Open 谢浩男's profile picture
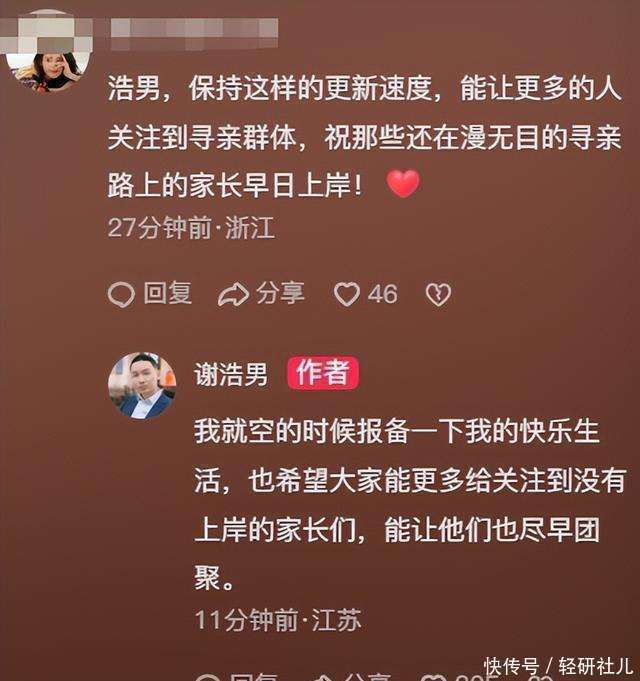Image resolution: width=640 pixels, height=681 pixels. pos(142,386)
